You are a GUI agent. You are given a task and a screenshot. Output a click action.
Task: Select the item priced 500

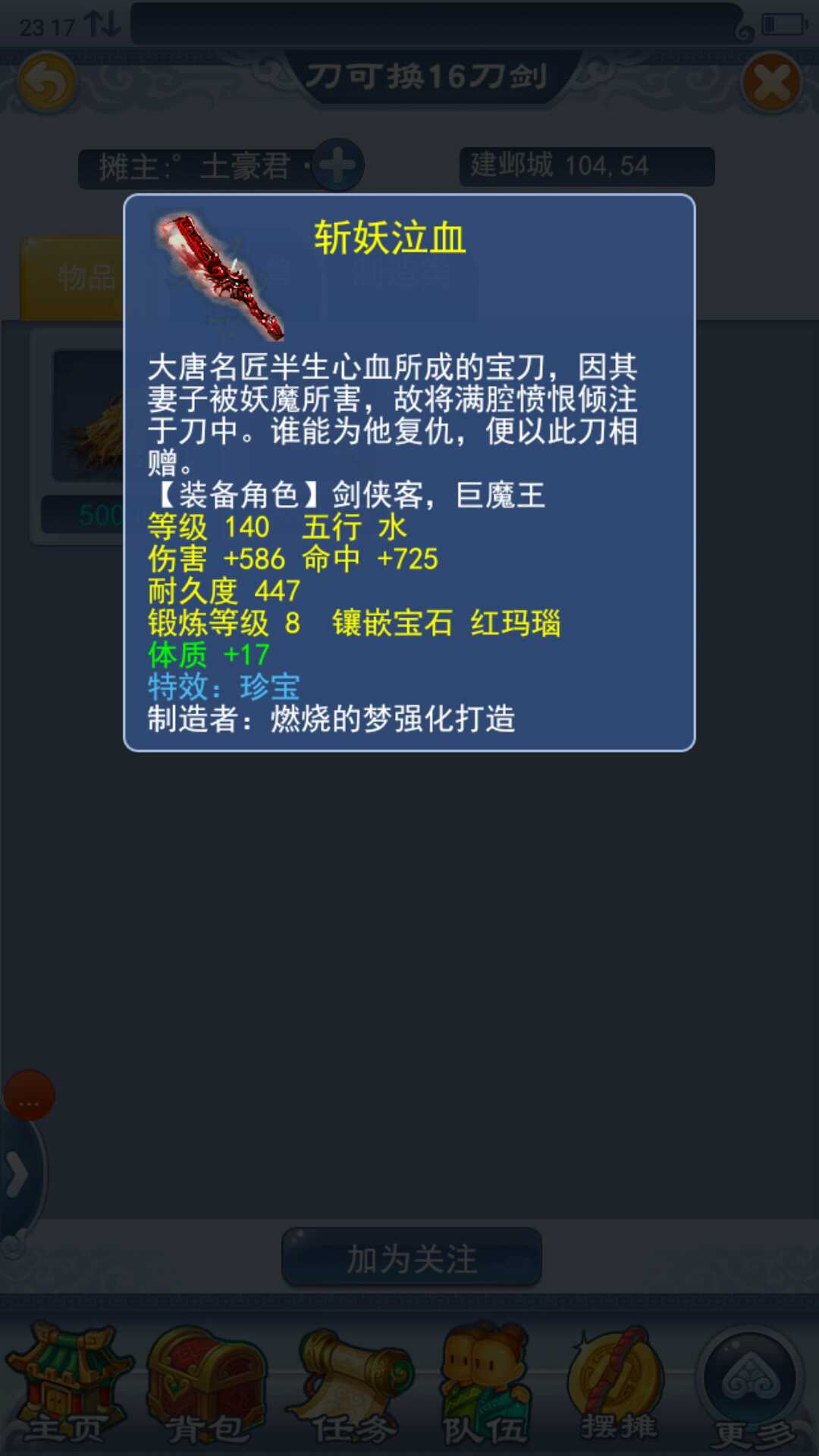coord(83,432)
